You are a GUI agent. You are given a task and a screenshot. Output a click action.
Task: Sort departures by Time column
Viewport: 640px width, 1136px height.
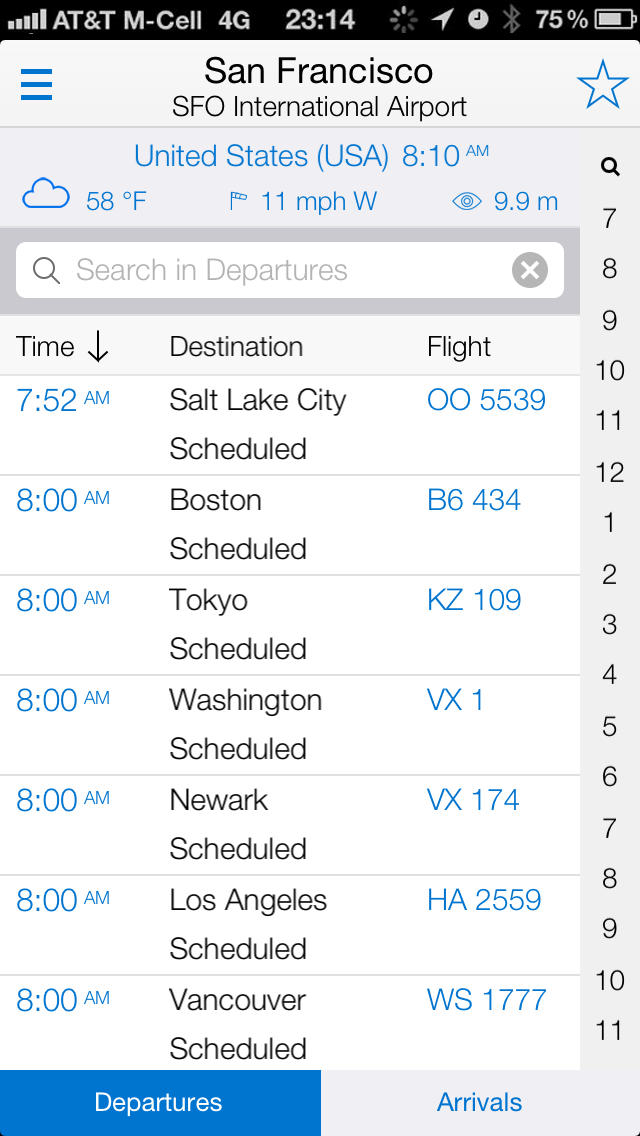pos(62,347)
